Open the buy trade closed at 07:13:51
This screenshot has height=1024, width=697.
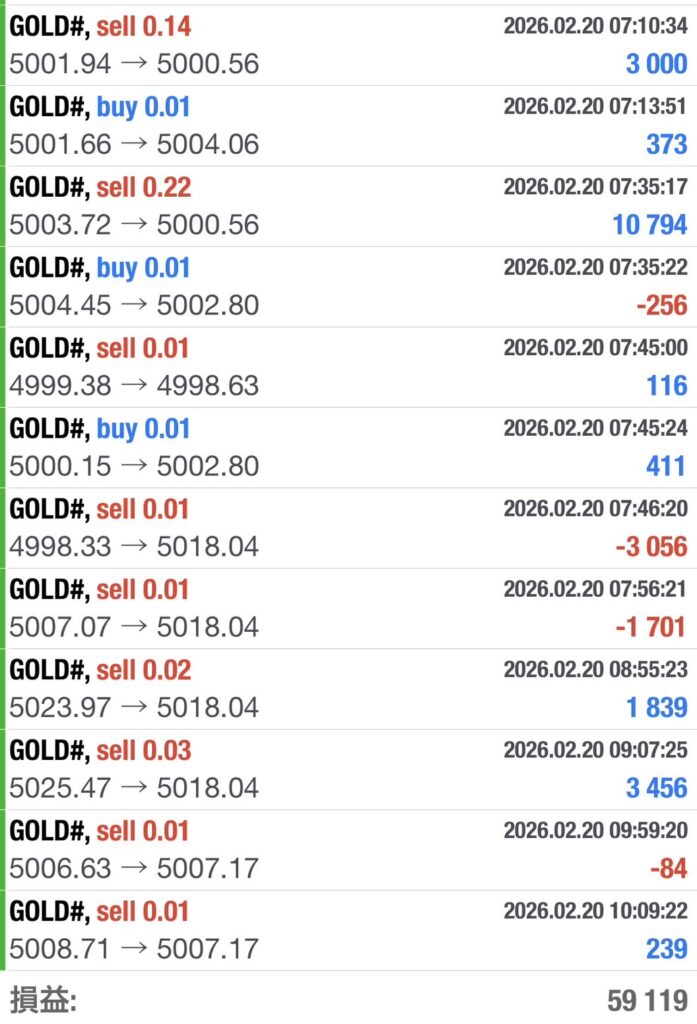tap(348, 125)
